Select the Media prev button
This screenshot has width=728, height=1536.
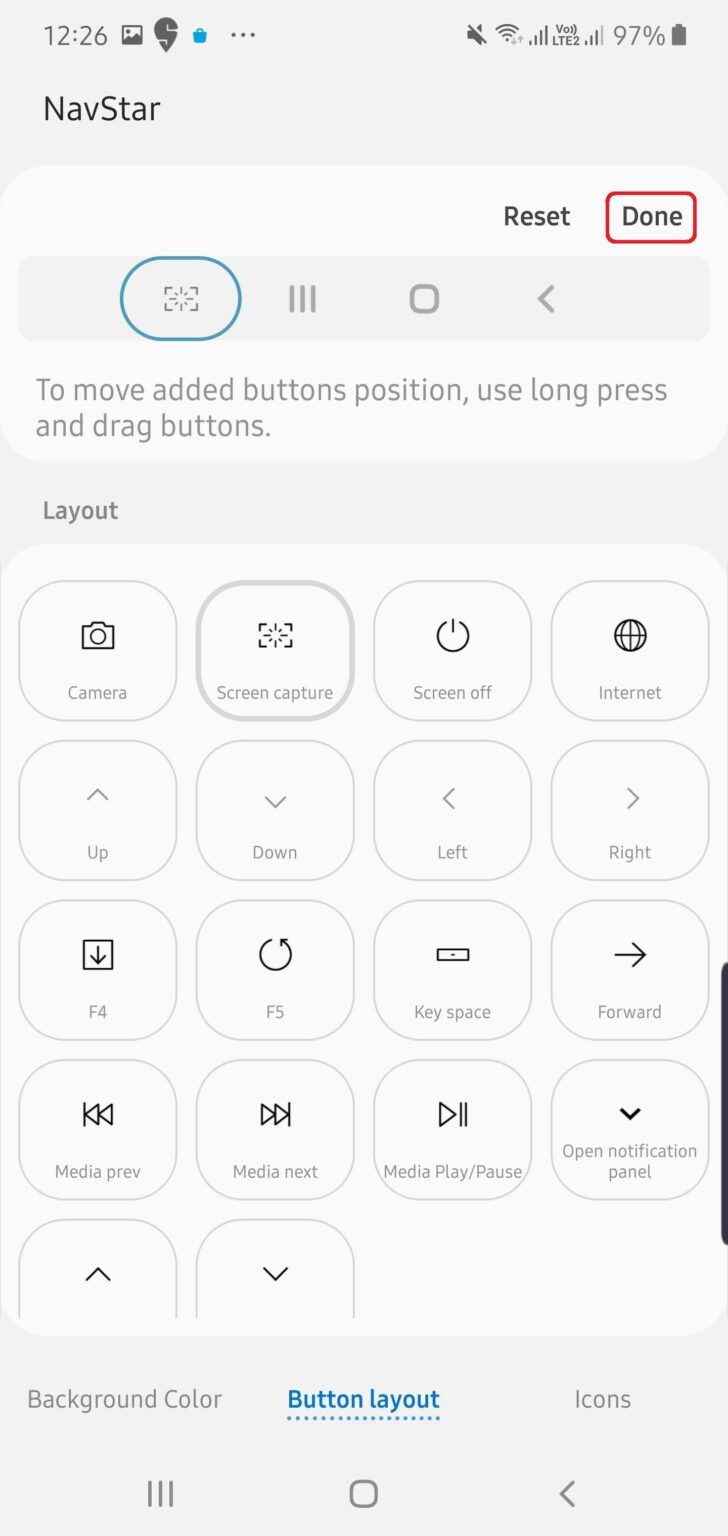pos(97,1129)
